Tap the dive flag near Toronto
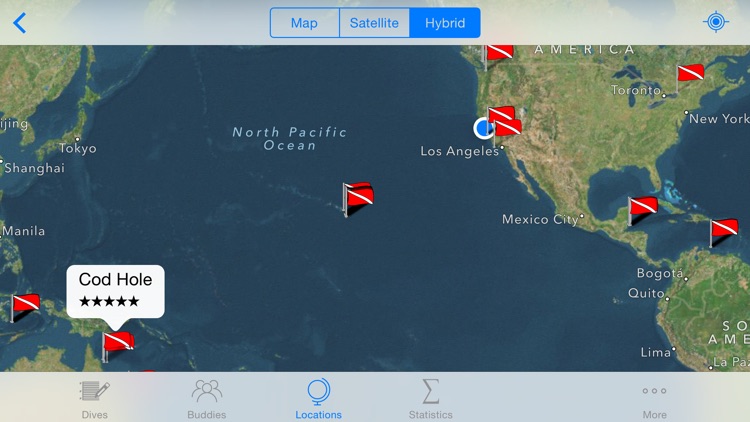The image size is (750, 422). point(690,74)
